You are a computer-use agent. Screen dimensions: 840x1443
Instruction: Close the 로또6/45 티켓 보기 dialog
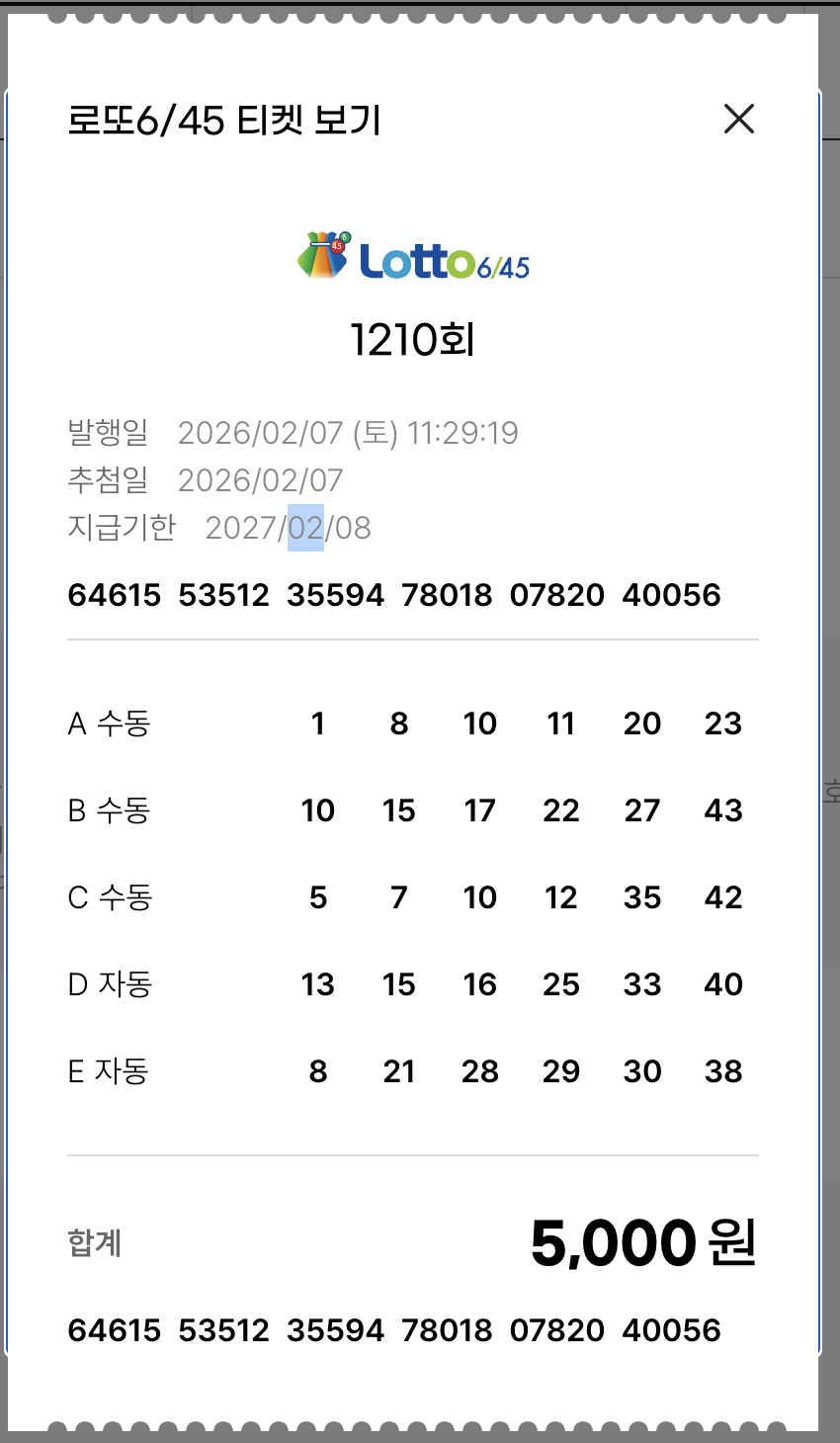coord(739,120)
